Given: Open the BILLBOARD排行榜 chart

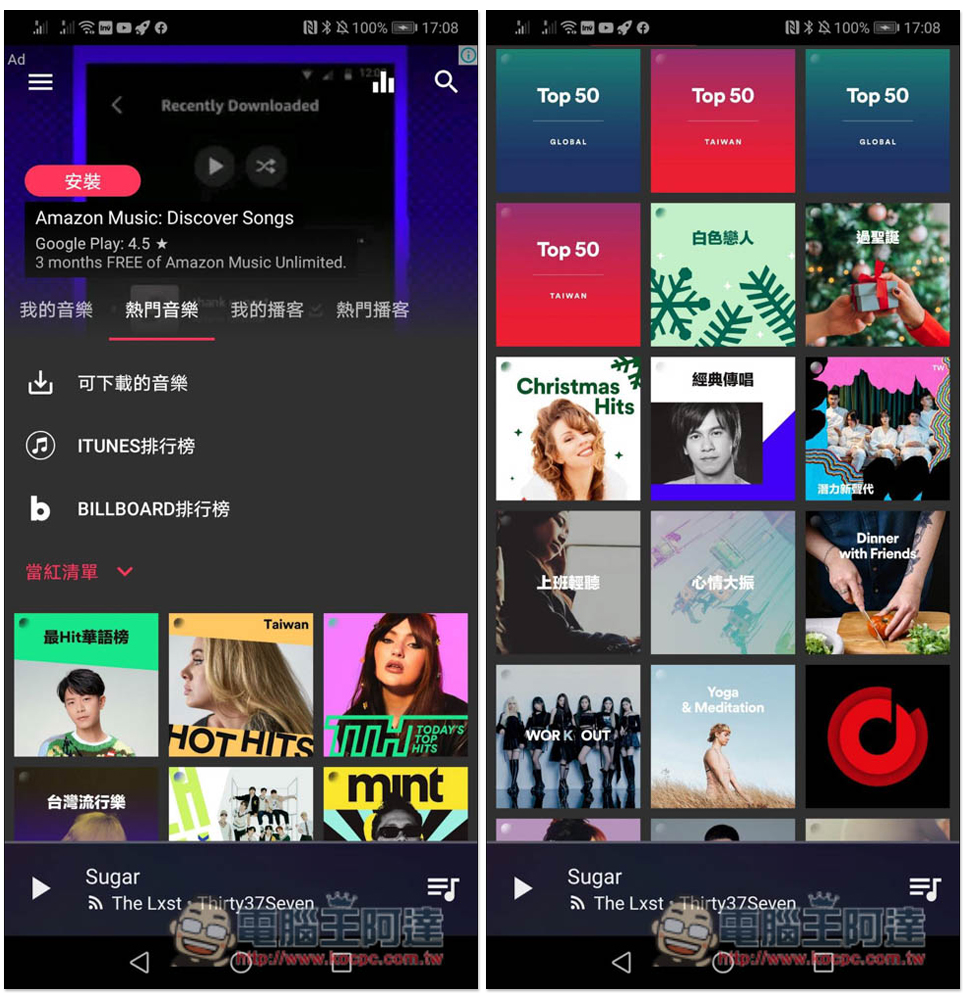Looking at the screenshot, I should (x=153, y=509).
